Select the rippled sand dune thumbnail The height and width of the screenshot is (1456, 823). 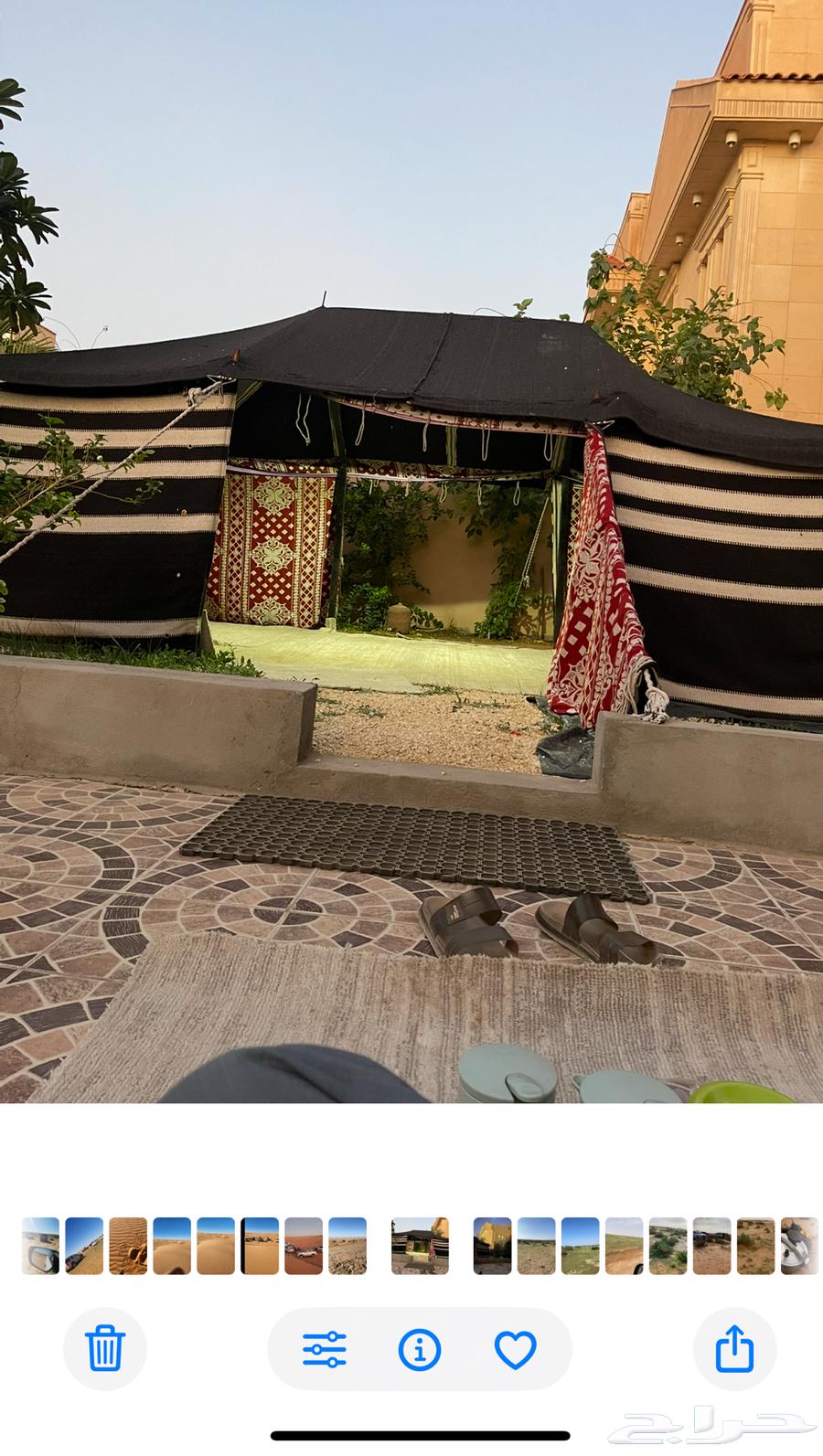point(128,1246)
